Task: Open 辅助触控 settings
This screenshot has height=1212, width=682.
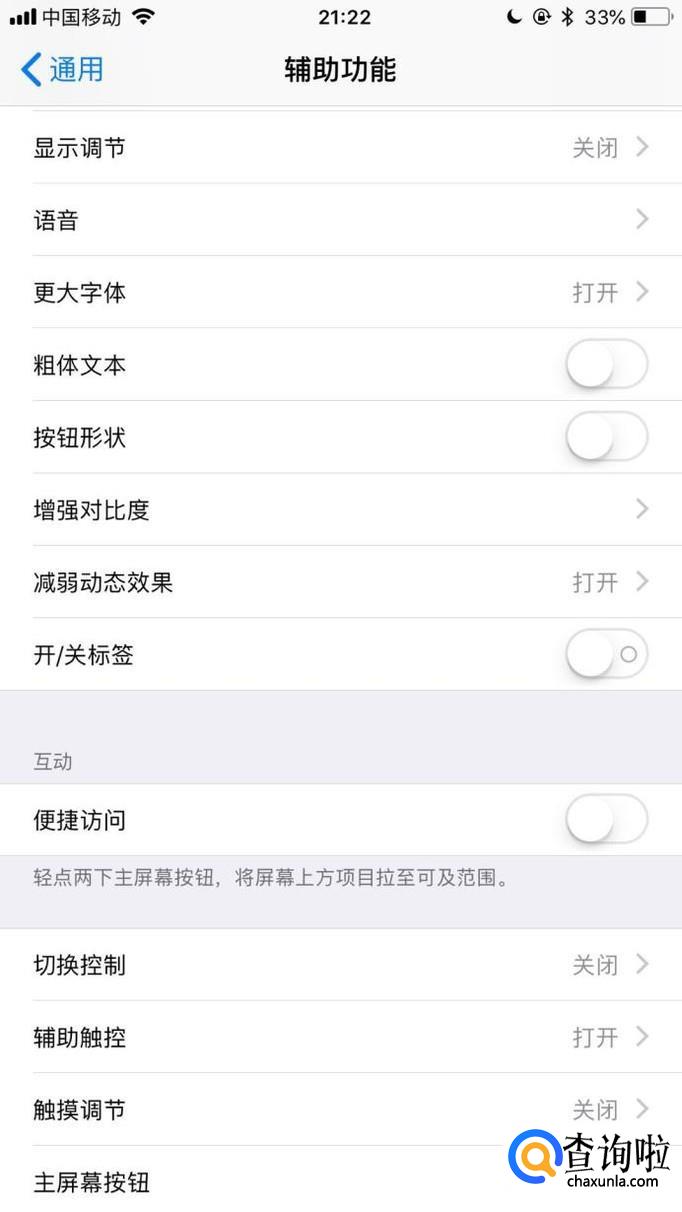Action: pos(340,1037)
